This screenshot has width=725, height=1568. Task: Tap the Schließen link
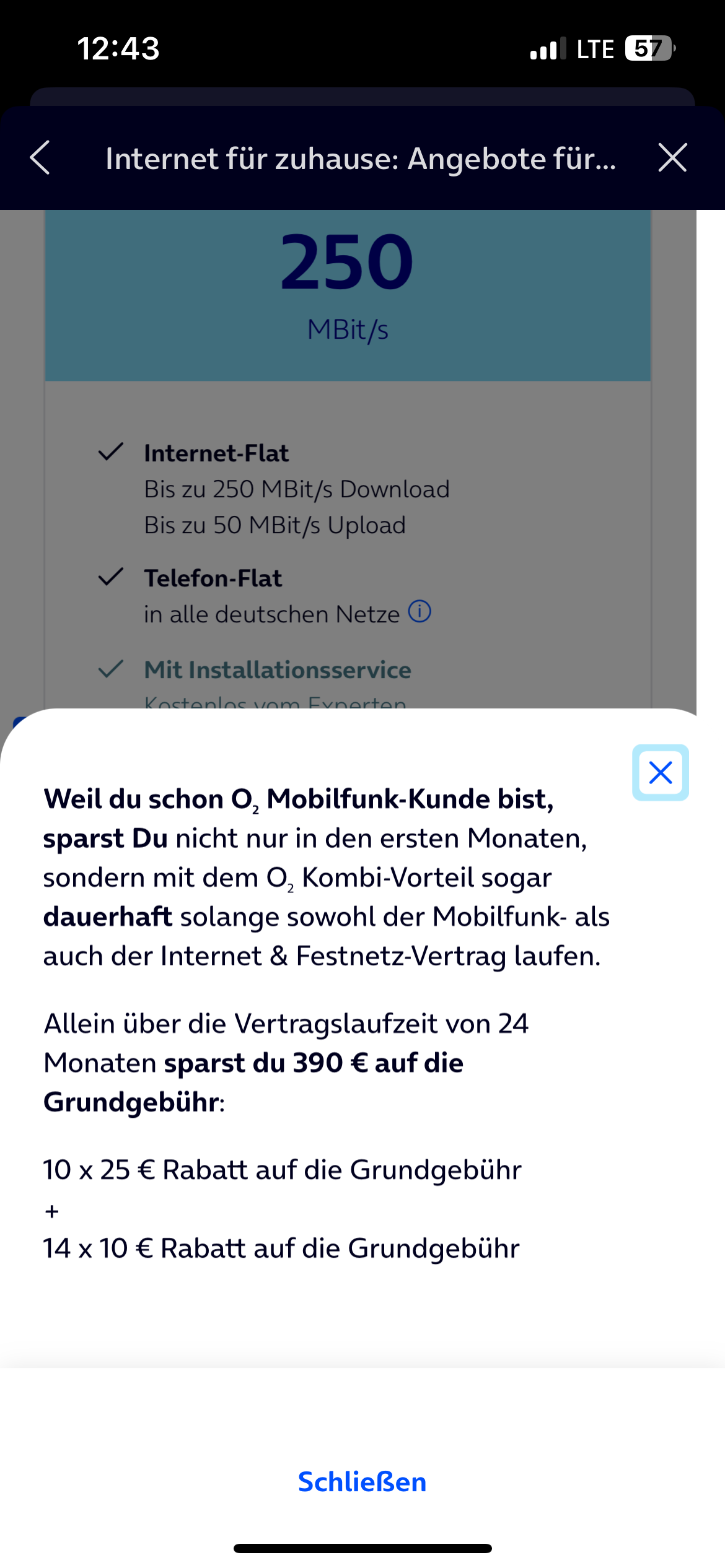362,1482
